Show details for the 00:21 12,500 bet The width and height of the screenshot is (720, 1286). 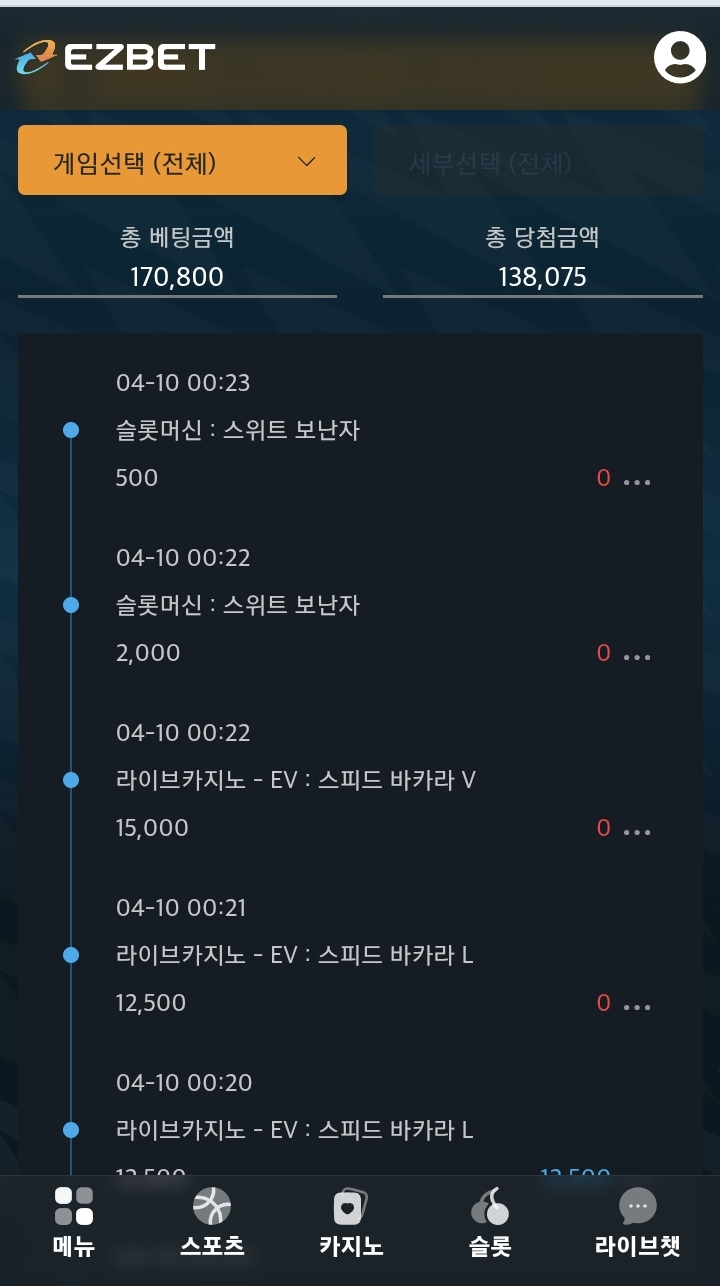pyautogui.click(x=637, y=1006)
